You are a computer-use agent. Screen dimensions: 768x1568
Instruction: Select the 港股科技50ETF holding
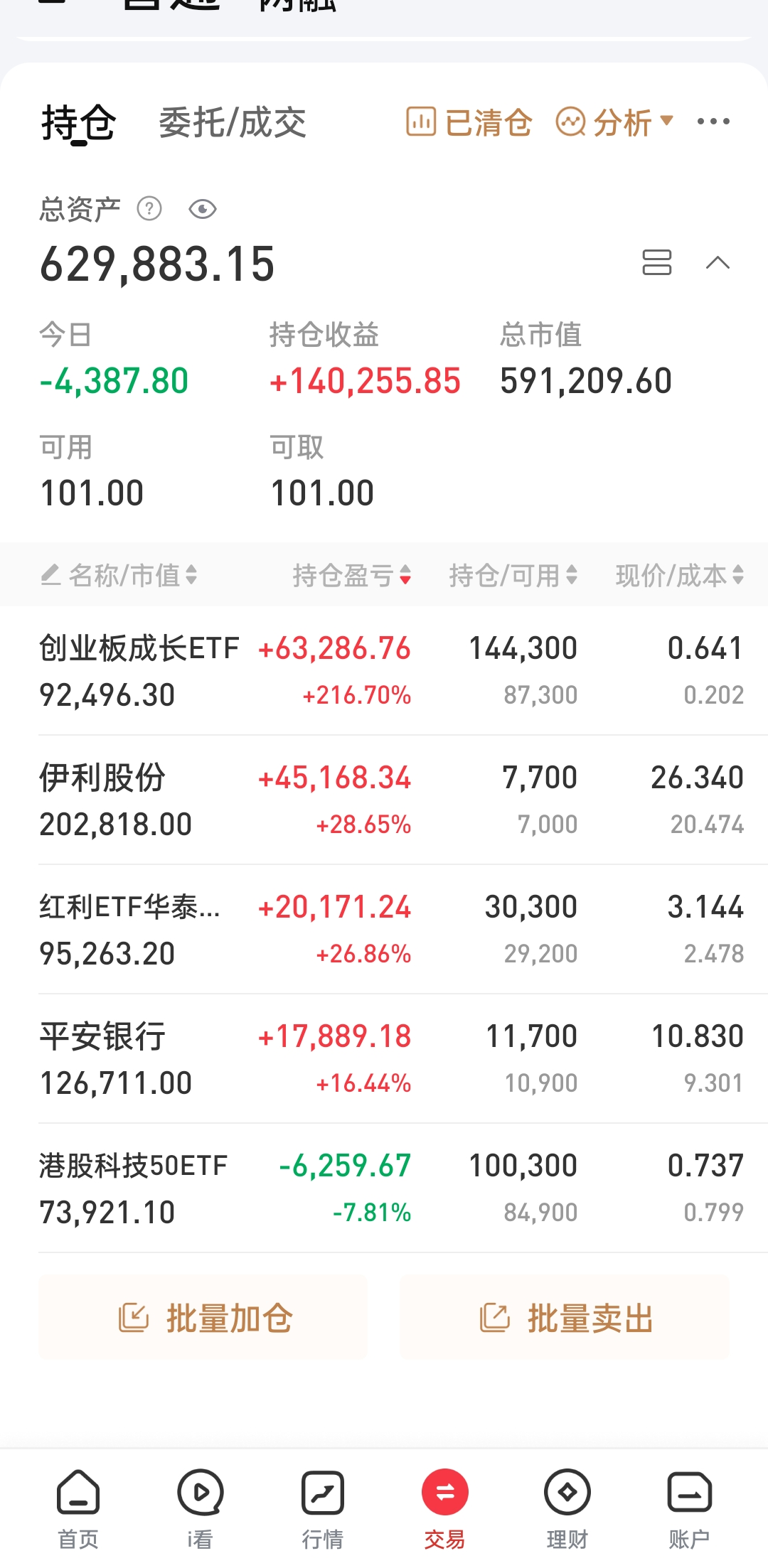click(x=133, y=1188)
